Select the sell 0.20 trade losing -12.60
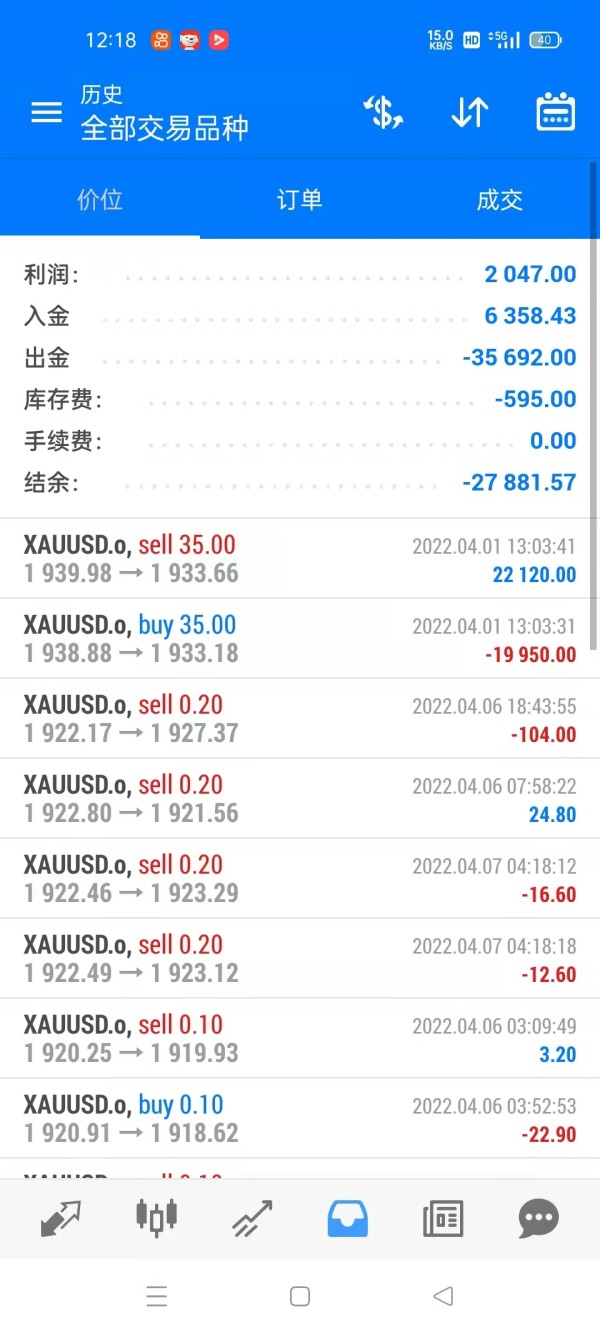Screen dimensions: 600x1333 pos(299,959)
